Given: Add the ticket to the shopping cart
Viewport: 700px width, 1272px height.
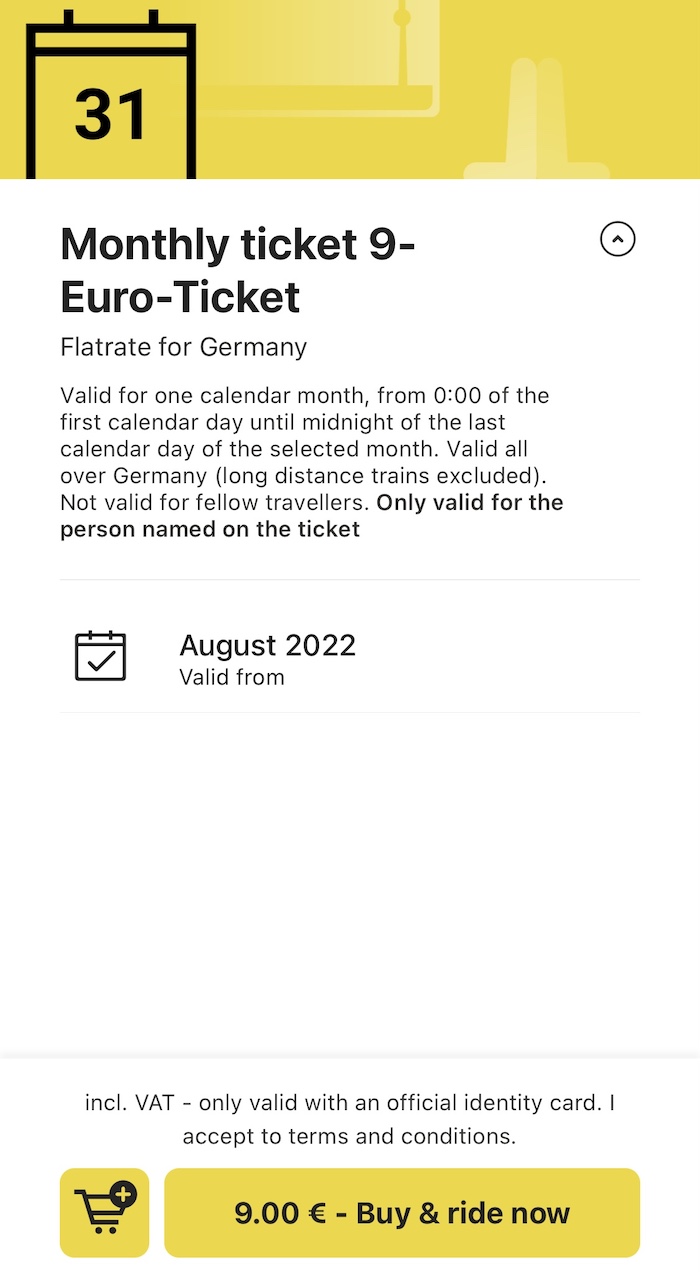Looking at the screenshot, I should 104,1212.
